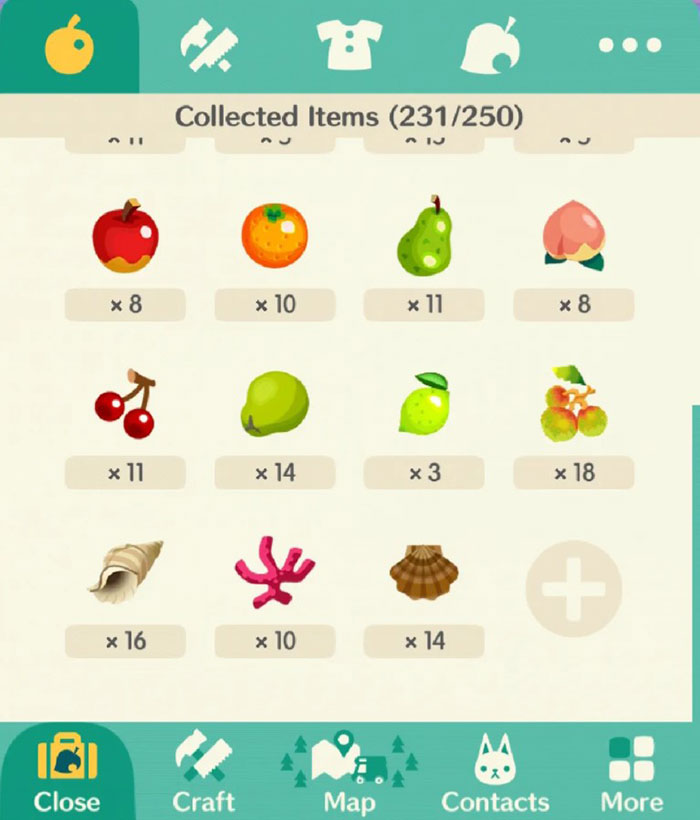Open the leaf furniture tab

pos(490,45)
